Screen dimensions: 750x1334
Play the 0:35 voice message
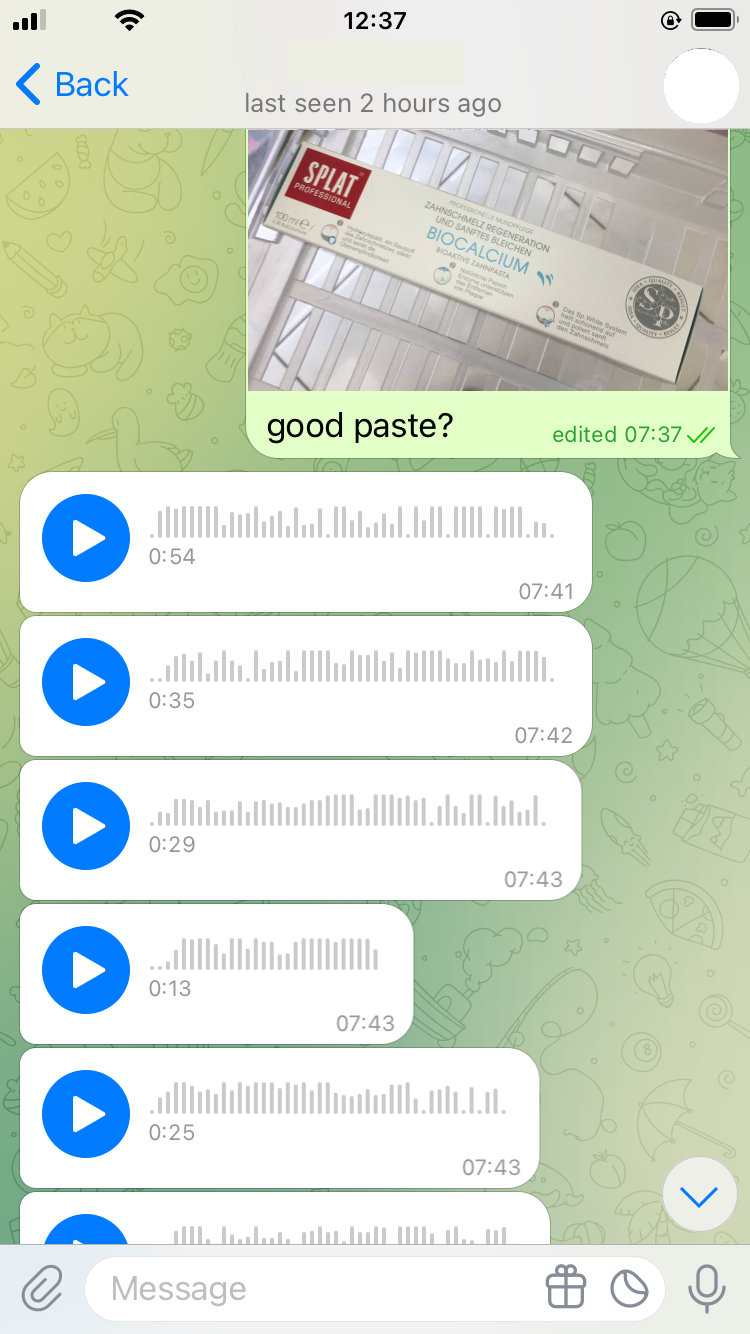click(x=86, y=682)
